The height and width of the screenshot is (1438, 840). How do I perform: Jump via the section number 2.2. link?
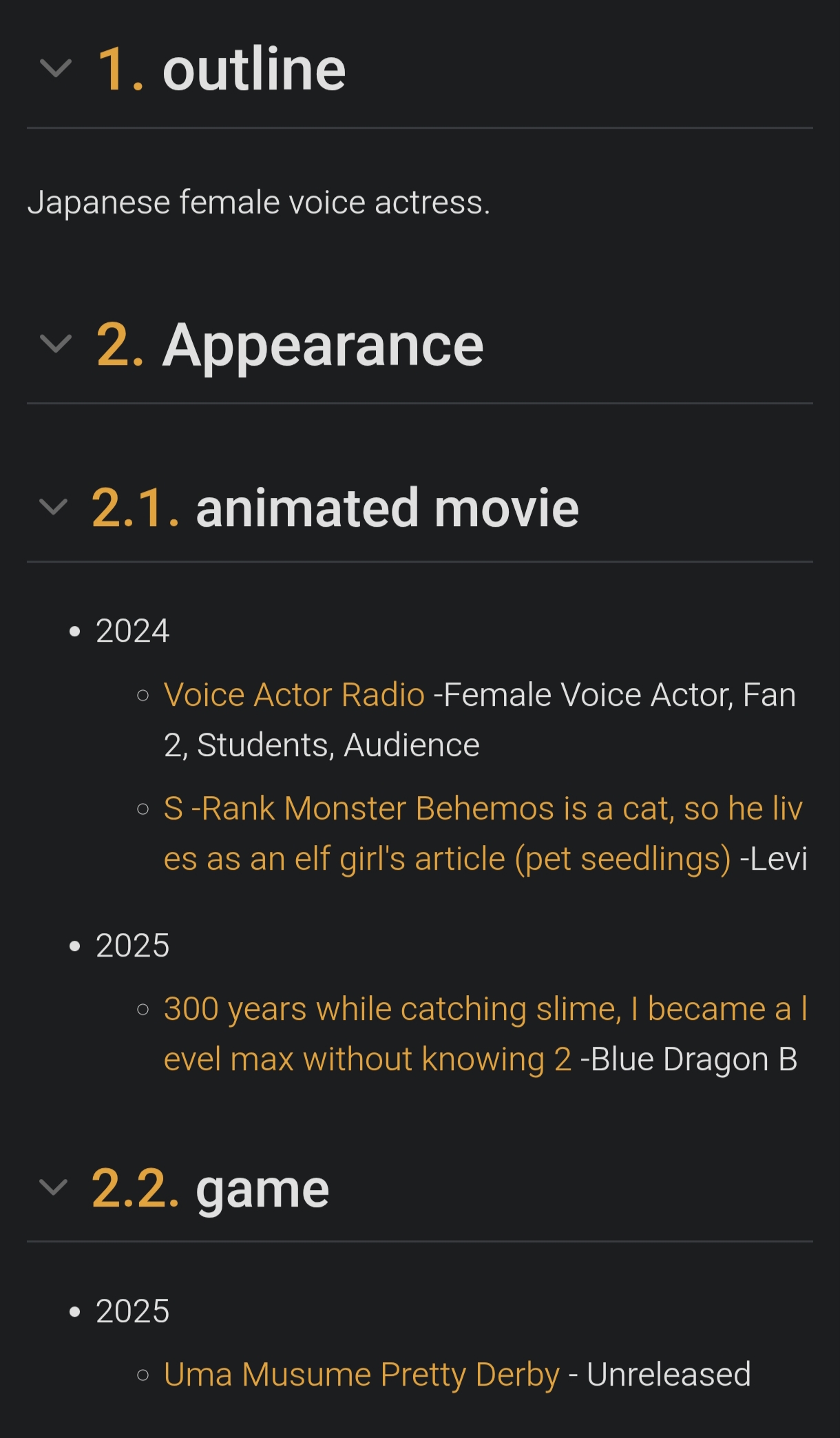point(136,1187)
